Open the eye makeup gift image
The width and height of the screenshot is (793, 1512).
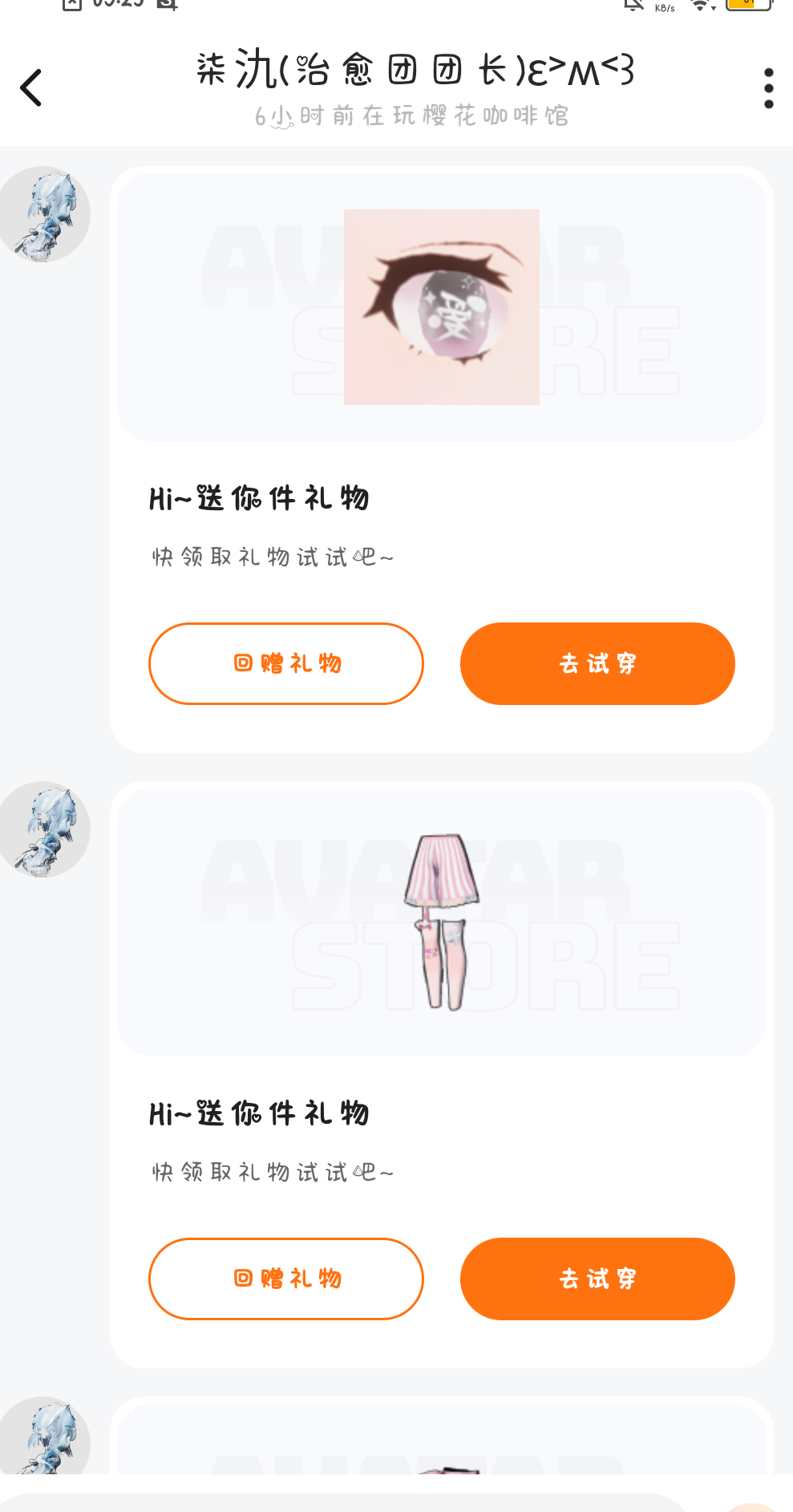[442, 307]
